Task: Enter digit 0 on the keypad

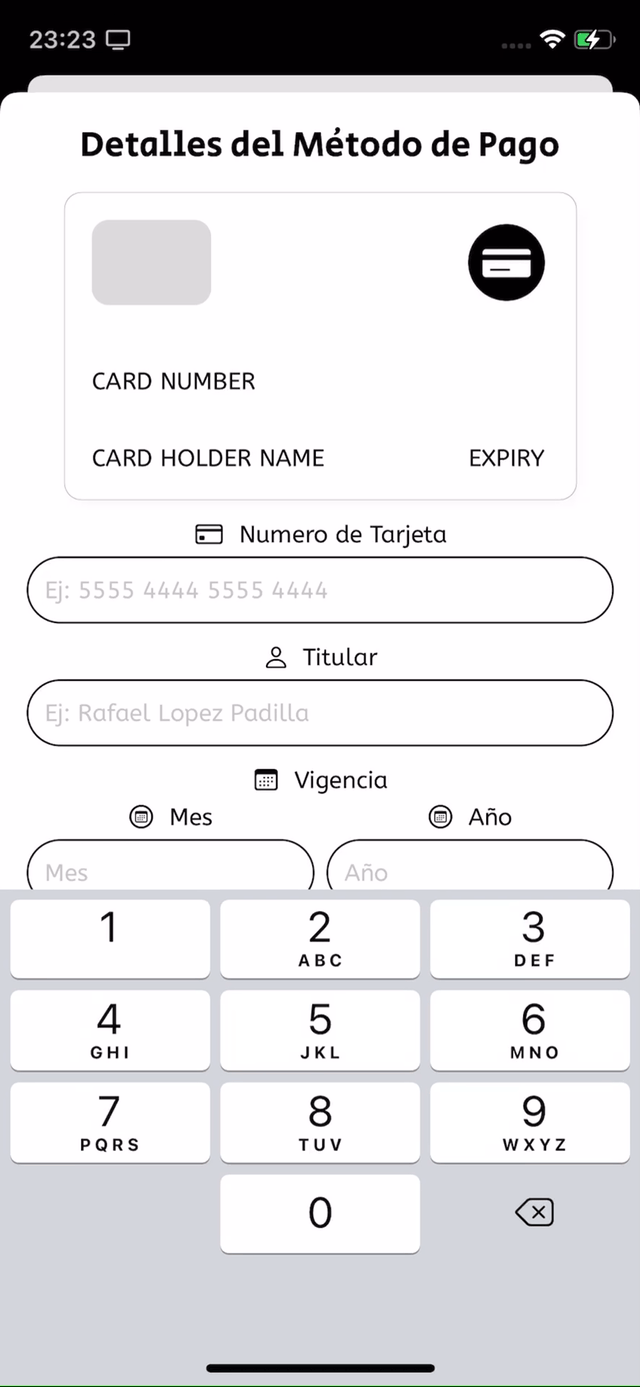Action: [x=320, y=1213]
